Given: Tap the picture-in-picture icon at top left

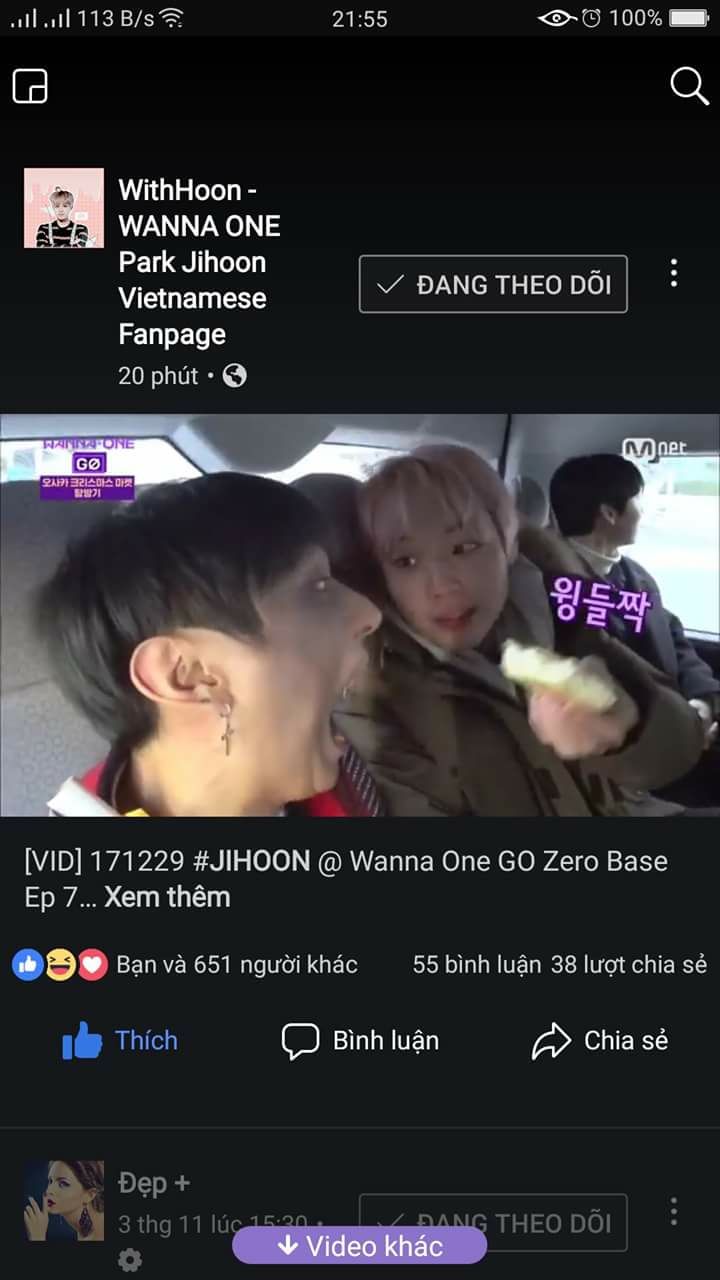Looking at the screenshot, I should coord(30,87).
